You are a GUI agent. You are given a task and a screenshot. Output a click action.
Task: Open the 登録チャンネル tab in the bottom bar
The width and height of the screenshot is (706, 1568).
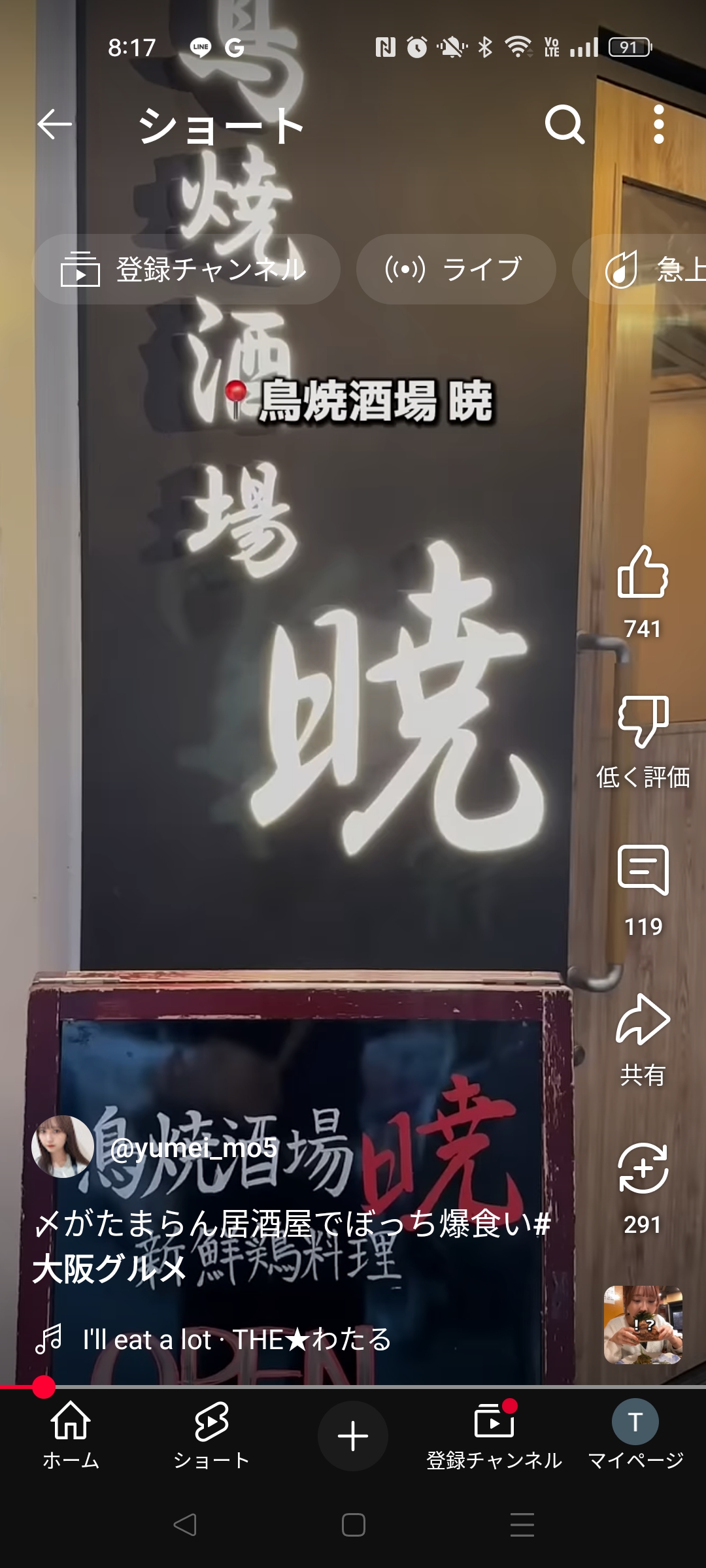494,1435
